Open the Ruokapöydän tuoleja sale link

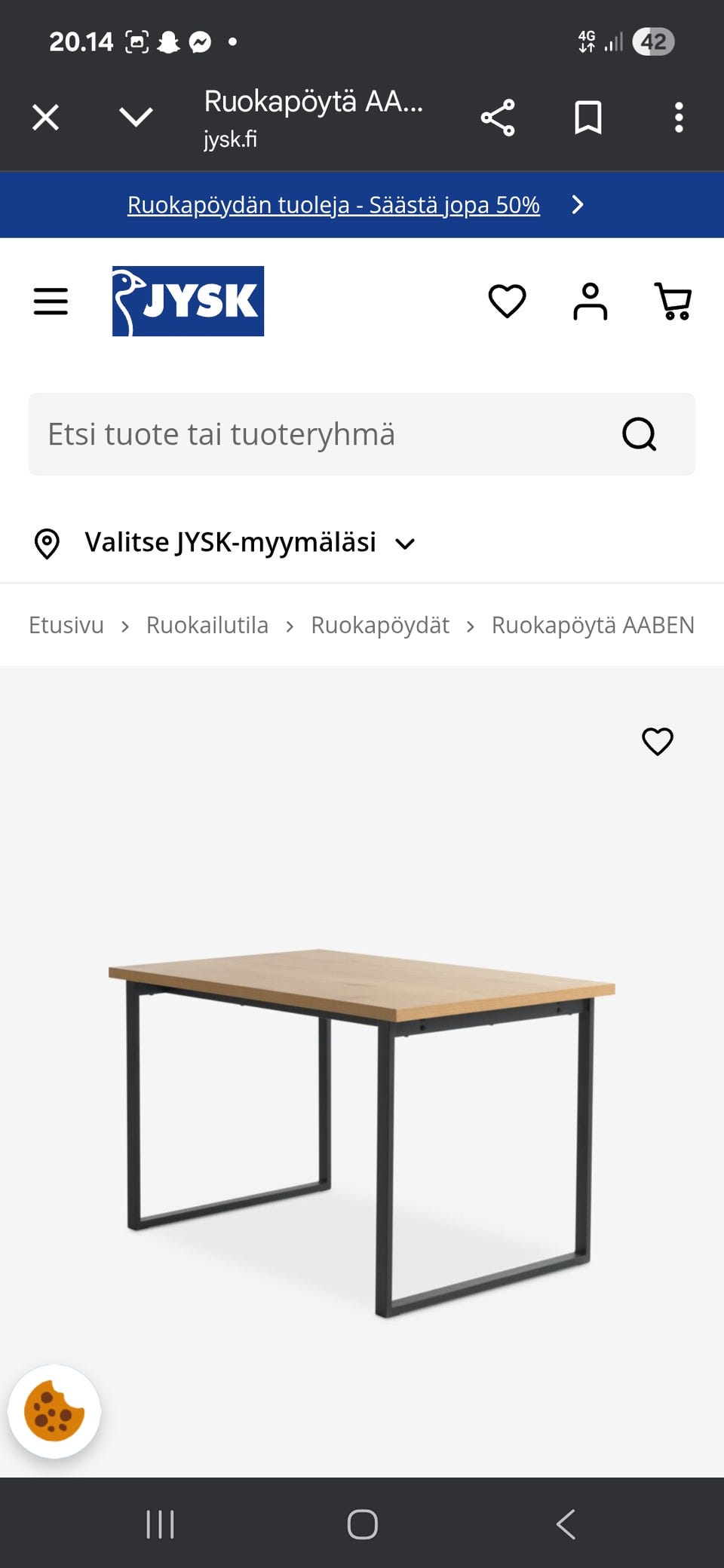coord(333,204)
